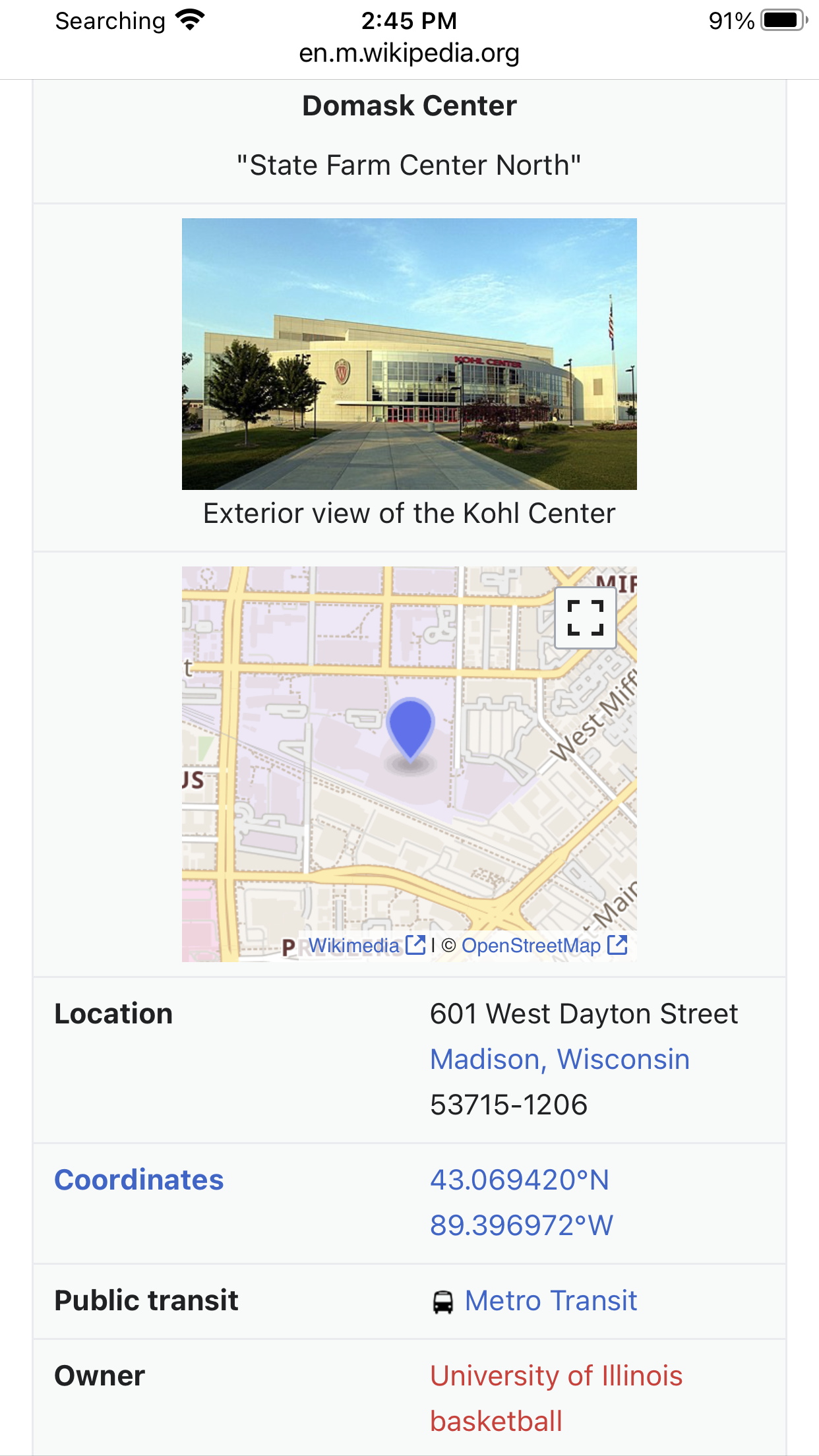The image size is (819, 1456).
Task: Open coordinates 43.069420°N 89.396972°W
Action: click(521, 1202)
